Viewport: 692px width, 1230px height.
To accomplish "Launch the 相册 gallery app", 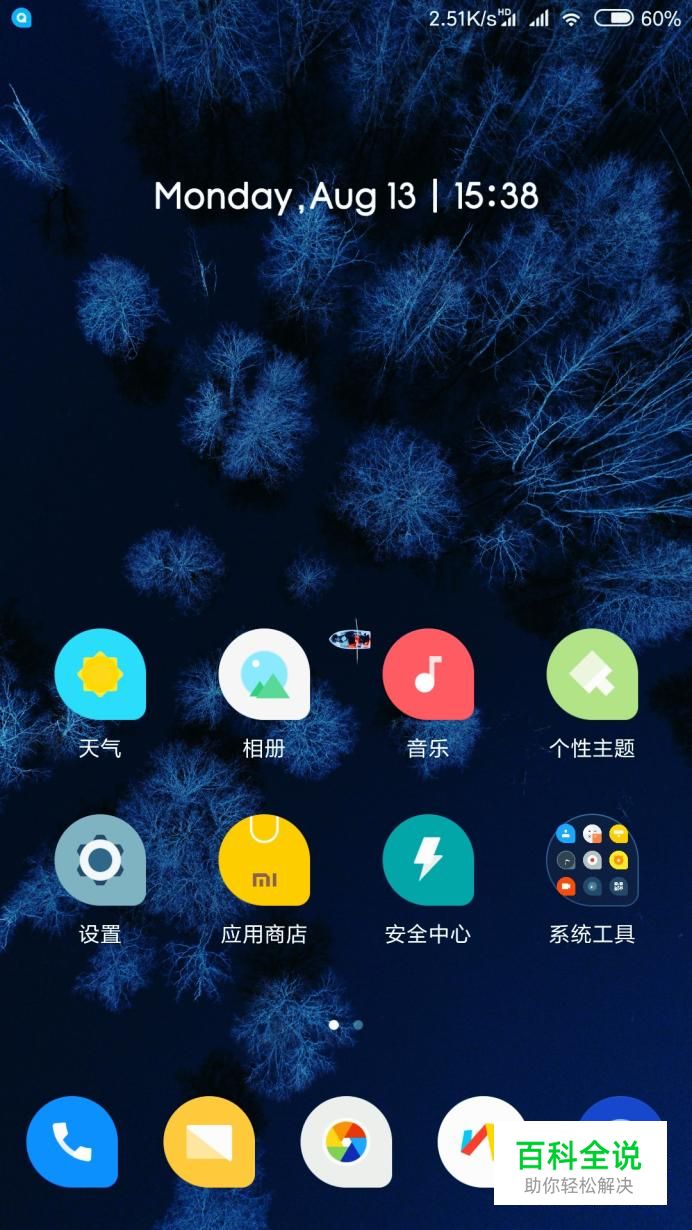I will point(264,675).
